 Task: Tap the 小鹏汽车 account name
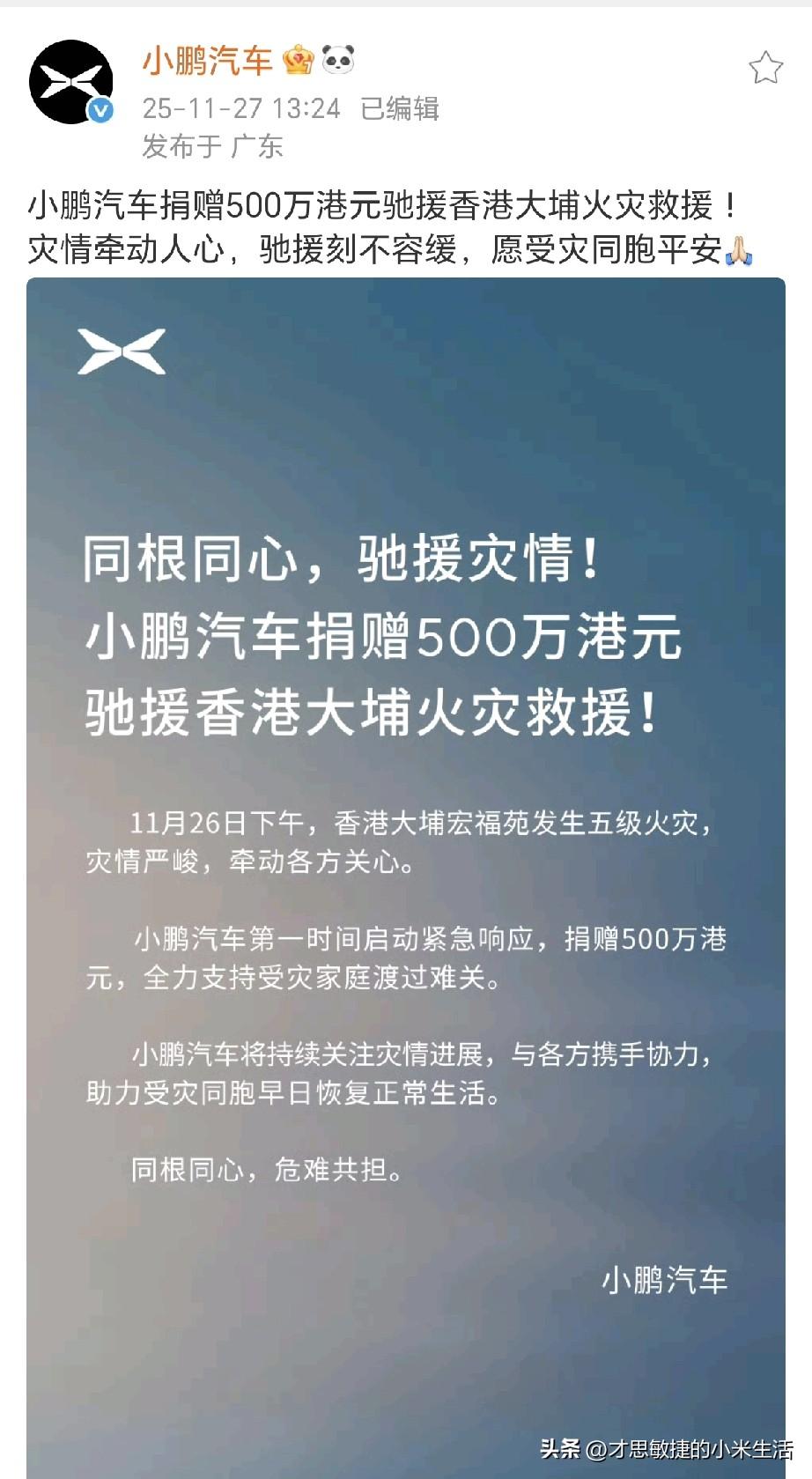click(208, 61)
